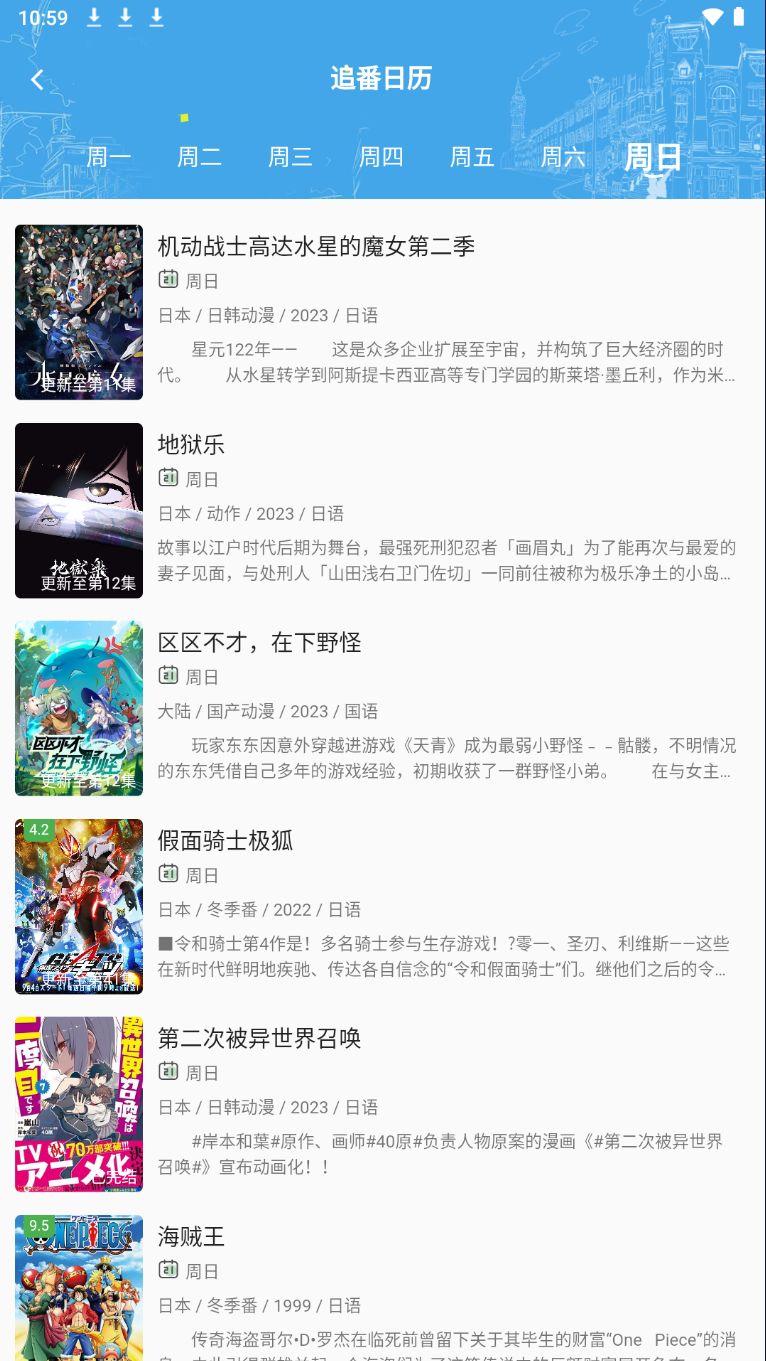Show the 周四 schedule tab
Viewport: 766px width, 1361px height.
tap(381, 157)
